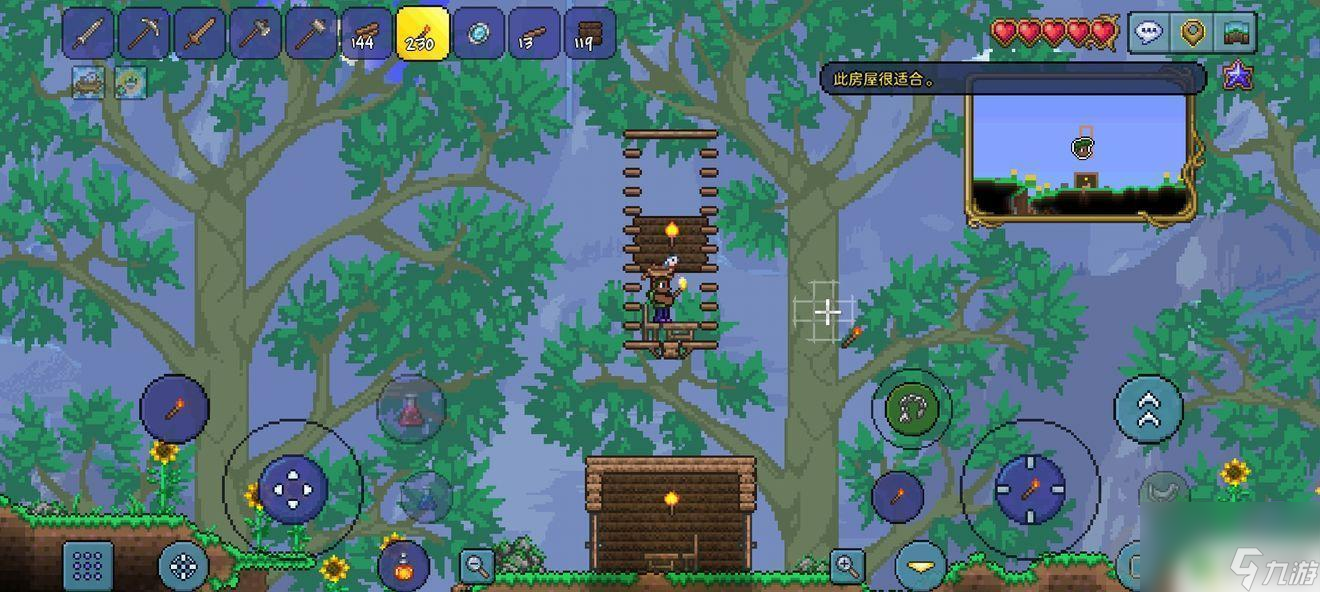Select the axe in the hotbar
The image size is (1320, 592).
click(255, 34)
